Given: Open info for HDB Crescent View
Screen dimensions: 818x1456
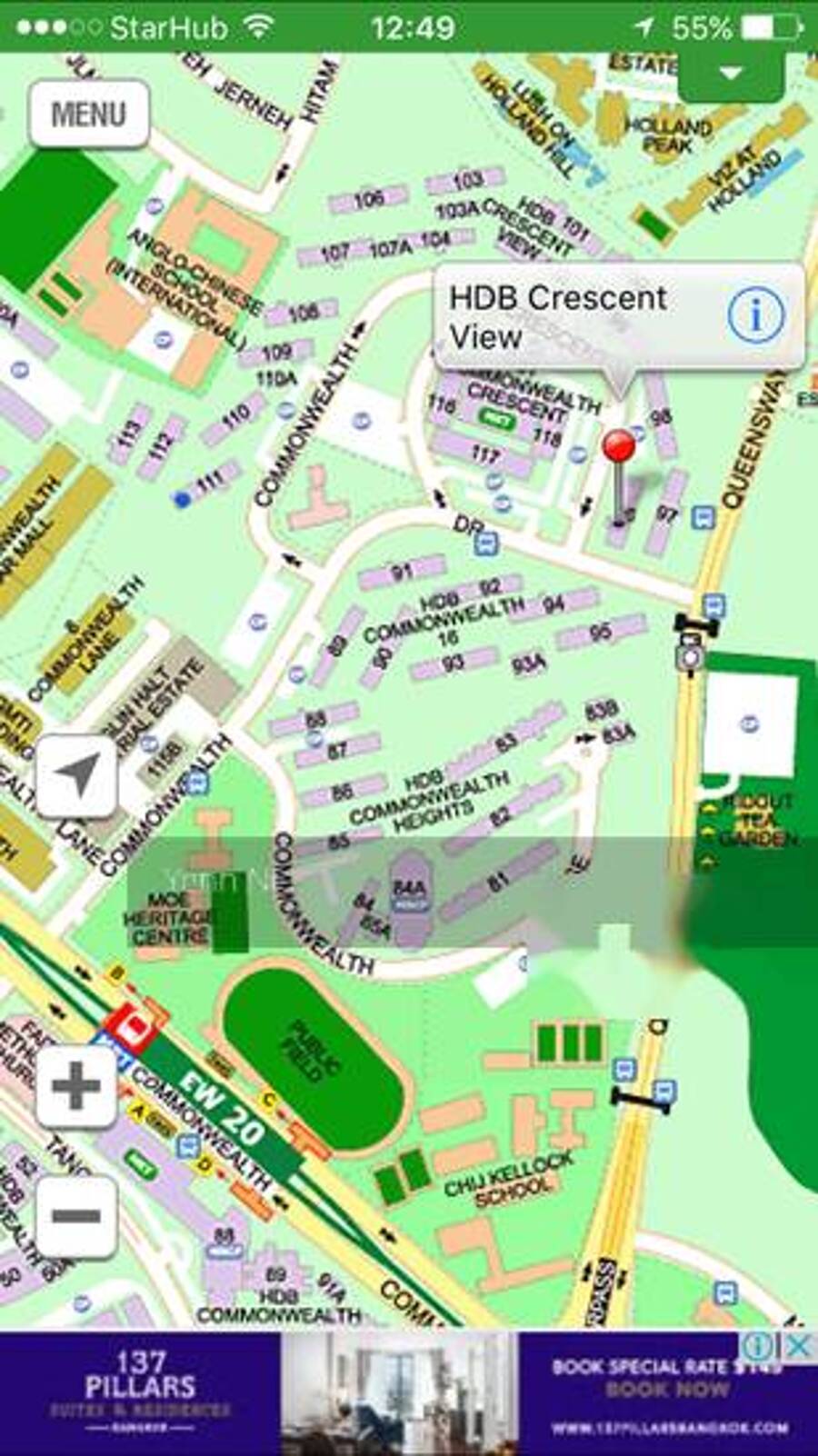Looking at the screenshot, I should tap(754, 314).
